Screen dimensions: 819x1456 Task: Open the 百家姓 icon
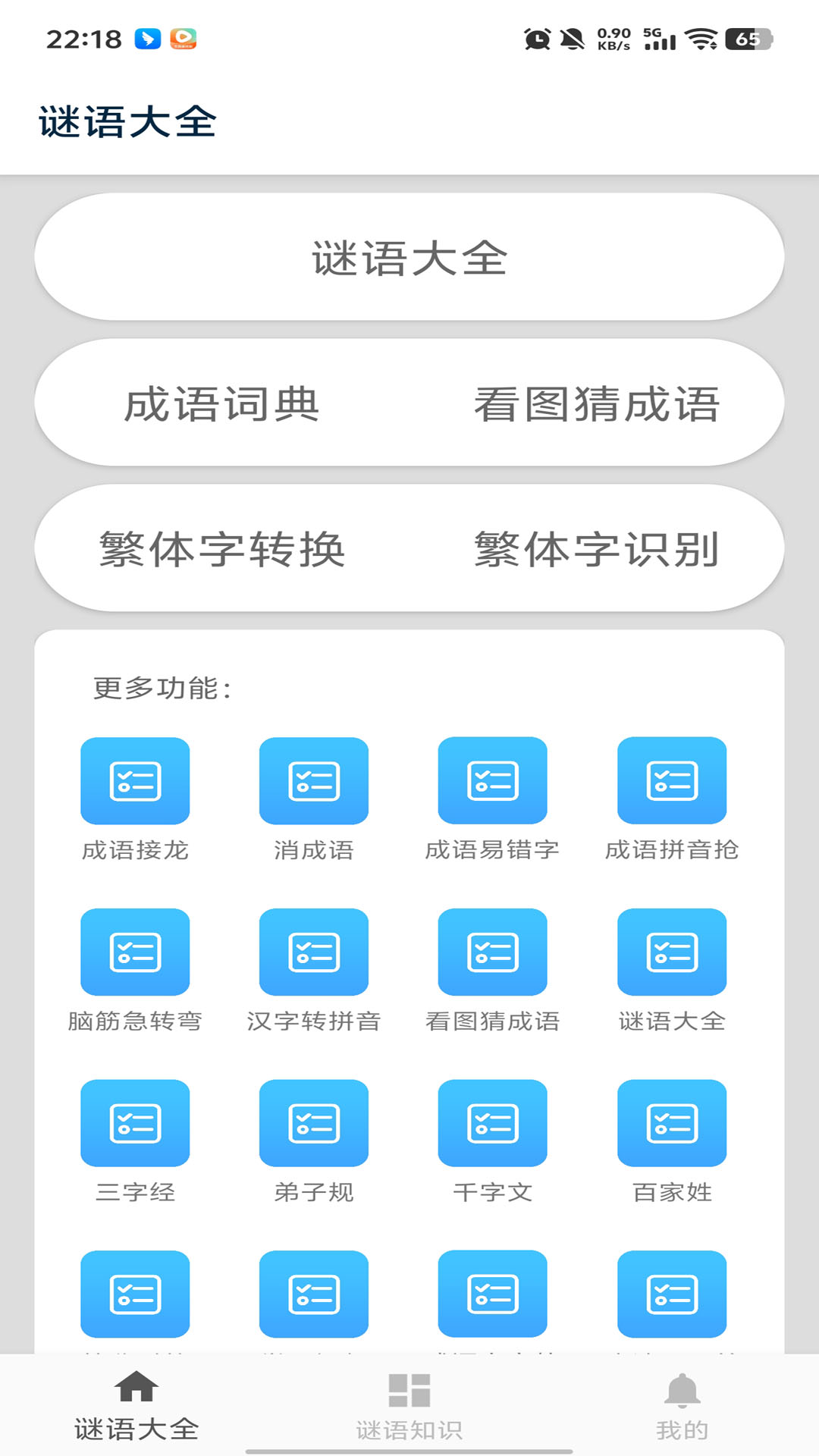pyautogui.click(x=671, y=1123)
